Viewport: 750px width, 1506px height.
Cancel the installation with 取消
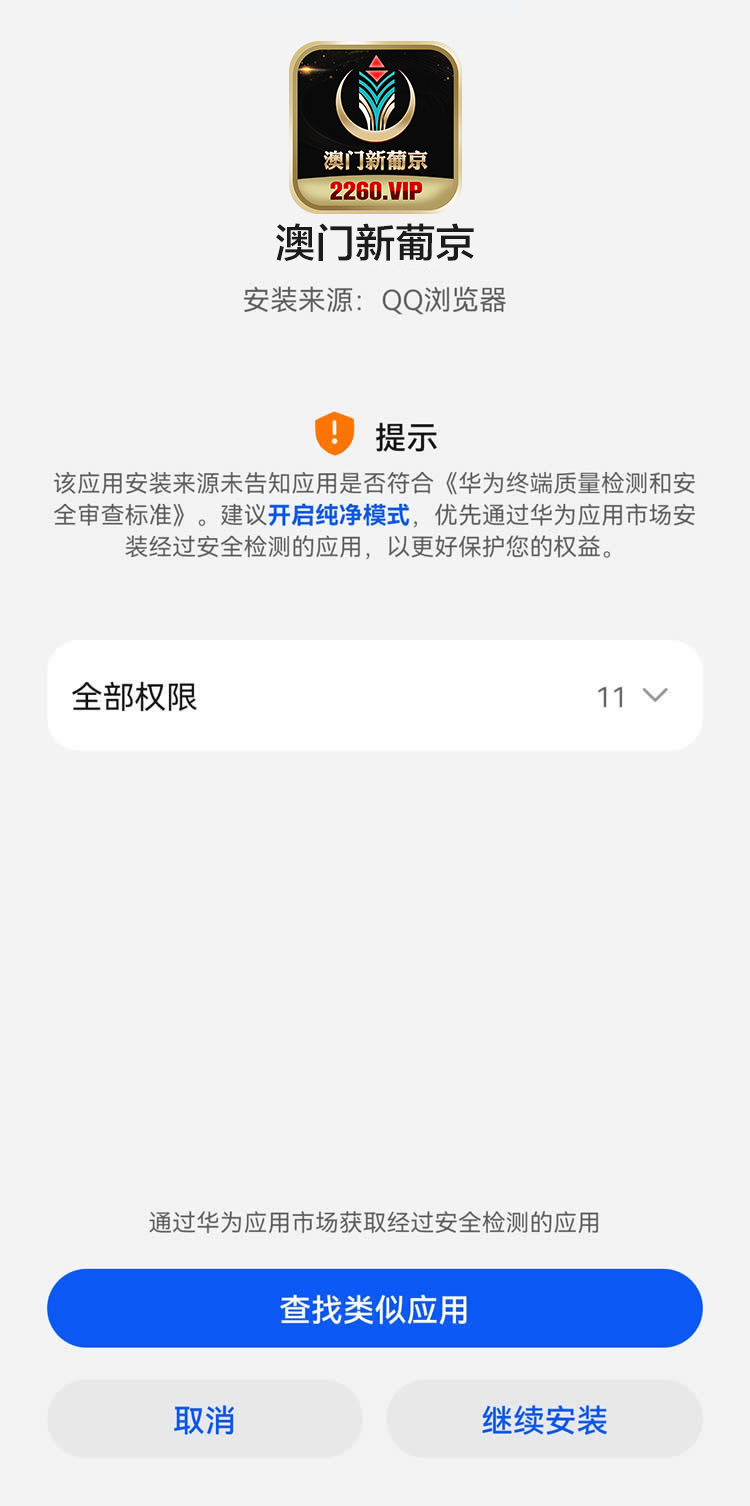point(204,1419)
